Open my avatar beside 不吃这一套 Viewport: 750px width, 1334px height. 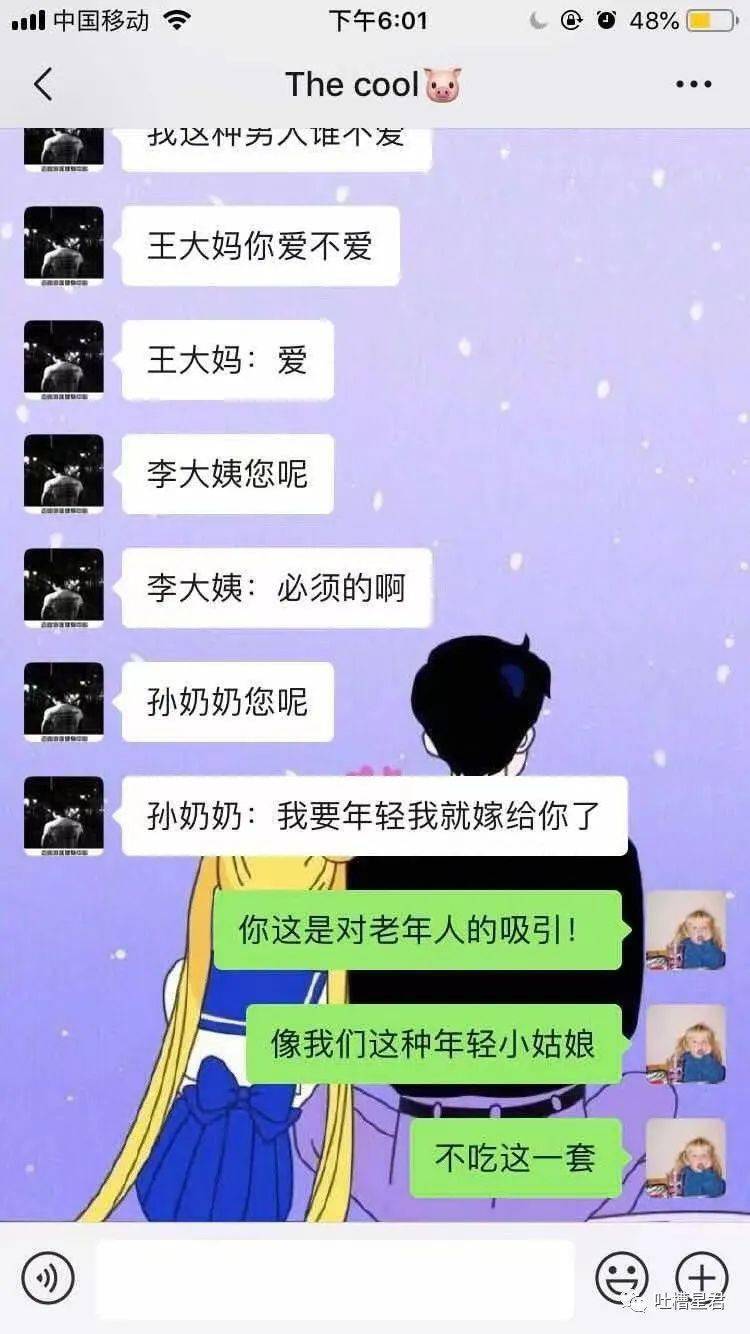(x=686, y=1158)
